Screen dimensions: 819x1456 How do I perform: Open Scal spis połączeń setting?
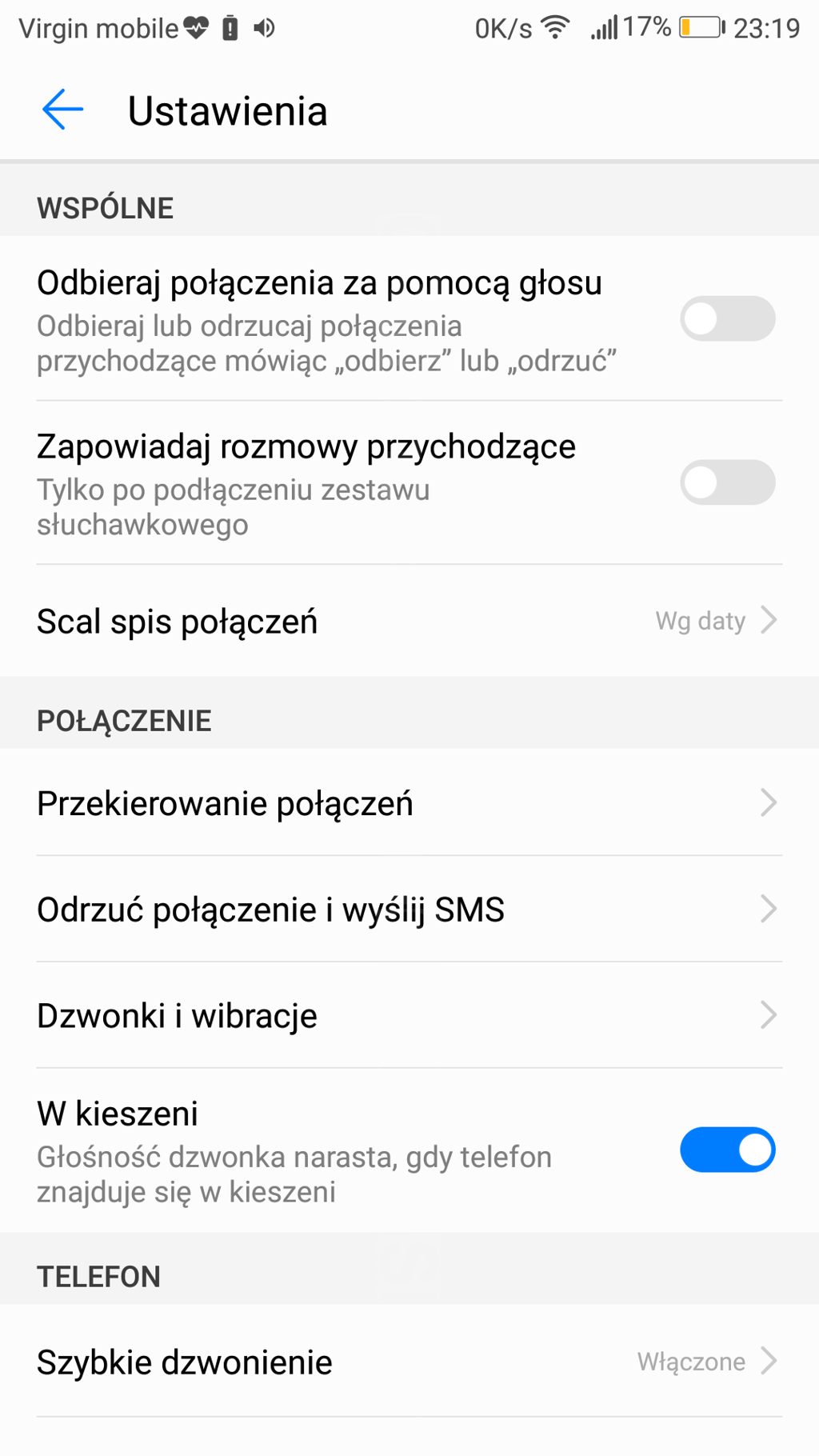coord(408,622)
